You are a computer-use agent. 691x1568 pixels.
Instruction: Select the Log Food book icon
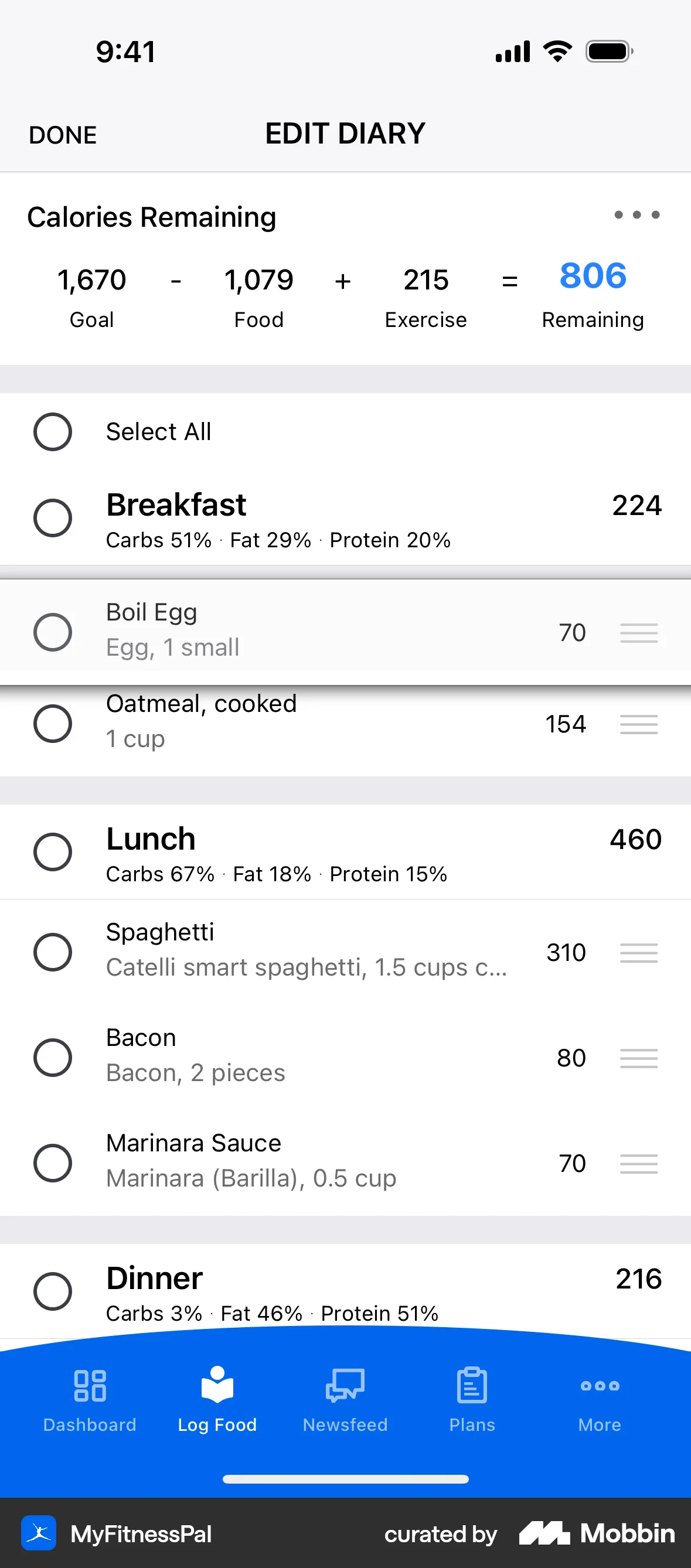[x=217, y=1386]
